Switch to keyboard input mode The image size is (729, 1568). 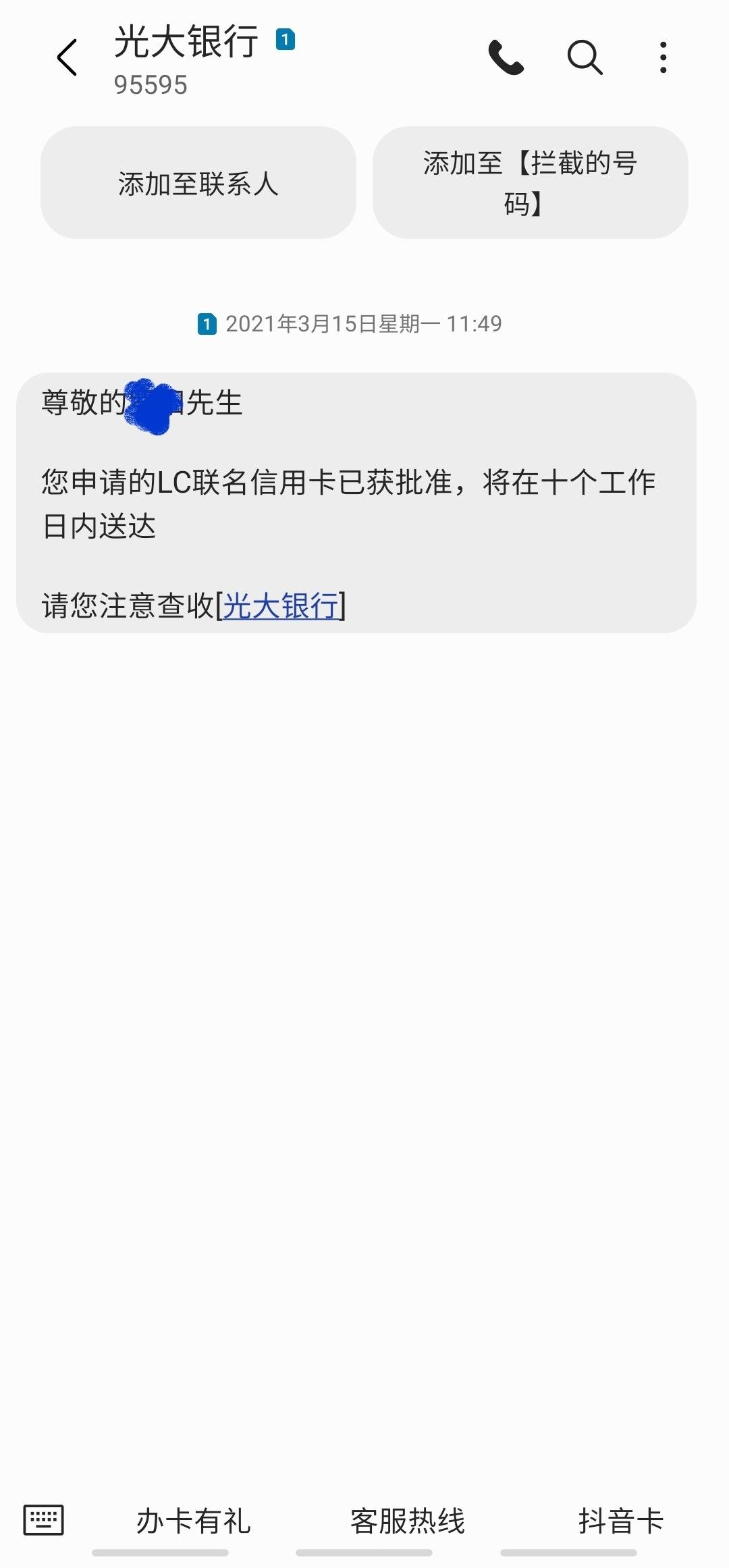point(44,1520)
